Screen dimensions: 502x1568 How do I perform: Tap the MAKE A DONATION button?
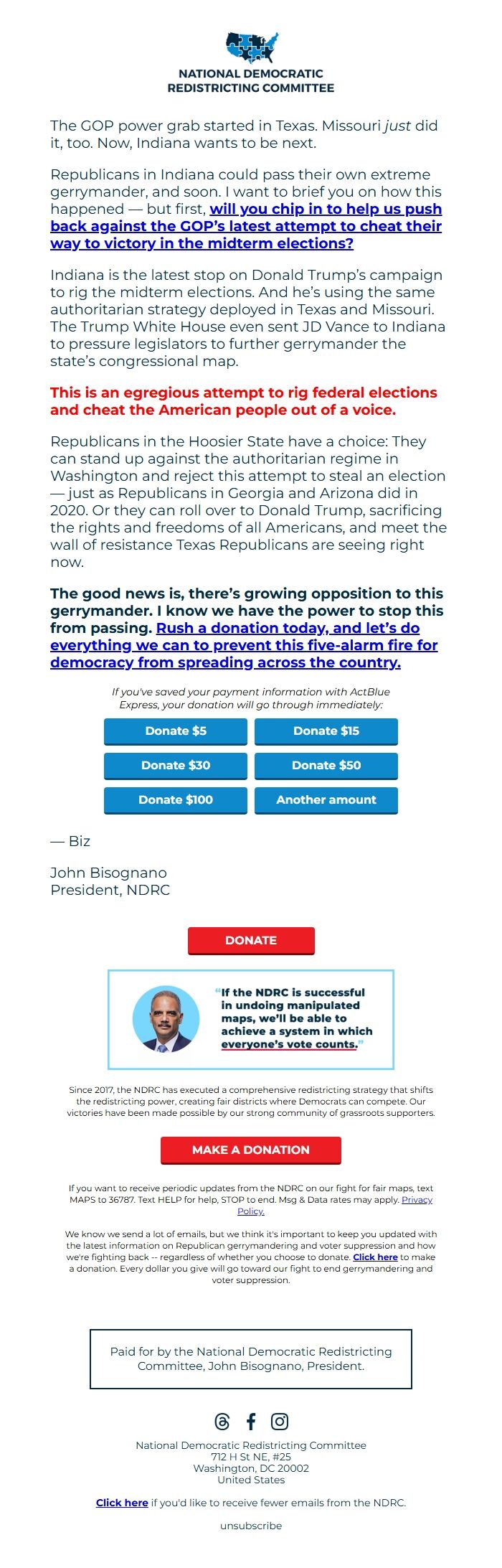[x=251, y=1150]
